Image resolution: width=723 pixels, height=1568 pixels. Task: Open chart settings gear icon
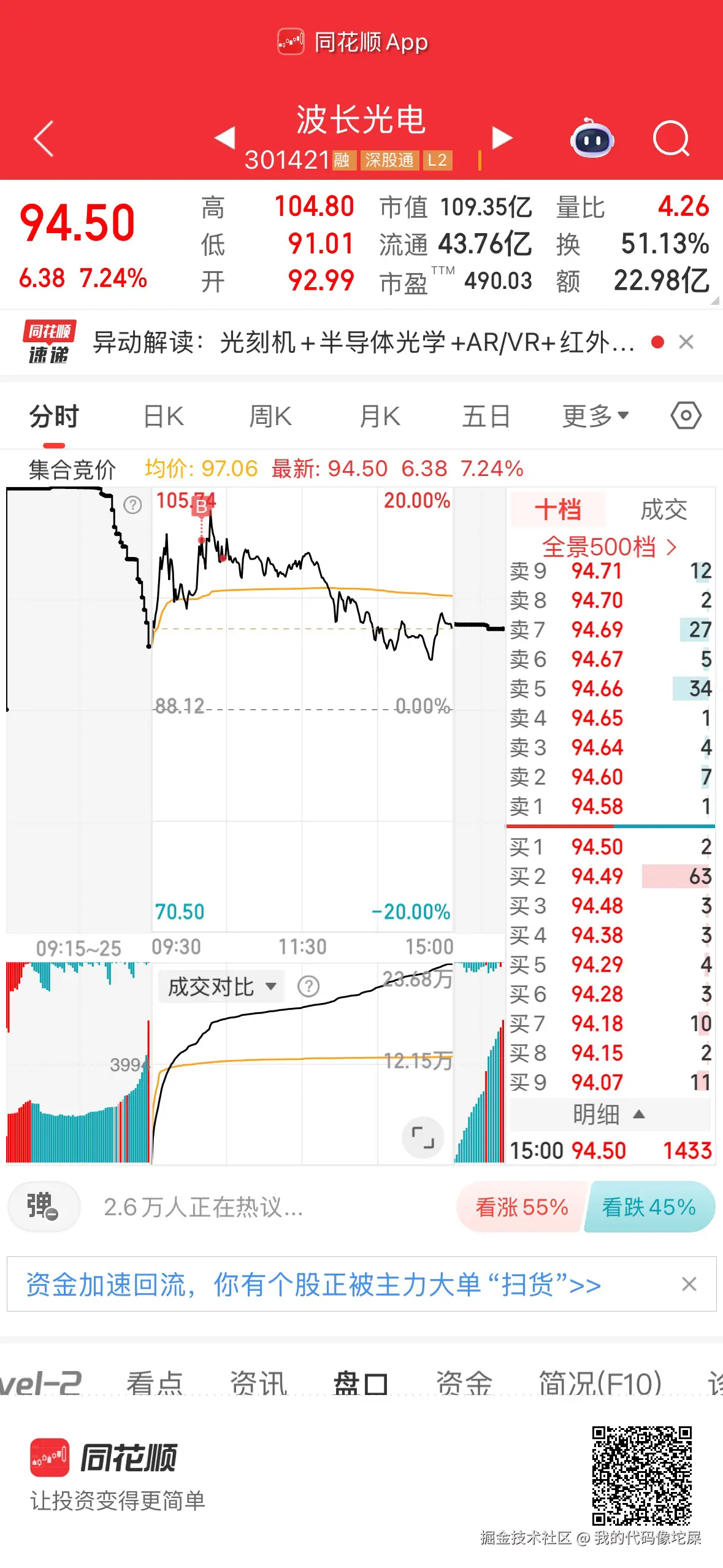[x=686, y=415]
